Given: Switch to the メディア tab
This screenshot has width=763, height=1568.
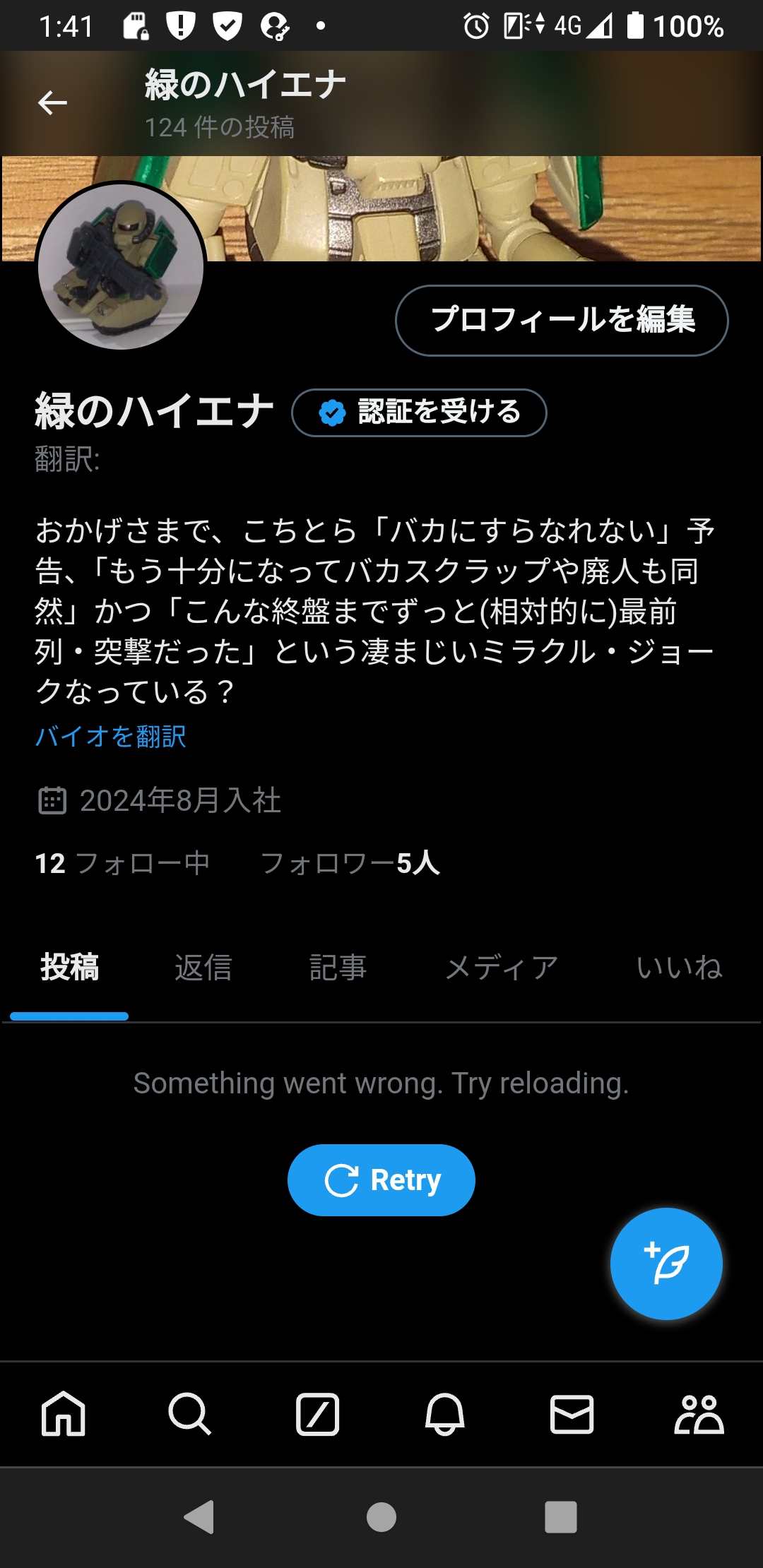Looking at the screenshot, I should point(502,967).
